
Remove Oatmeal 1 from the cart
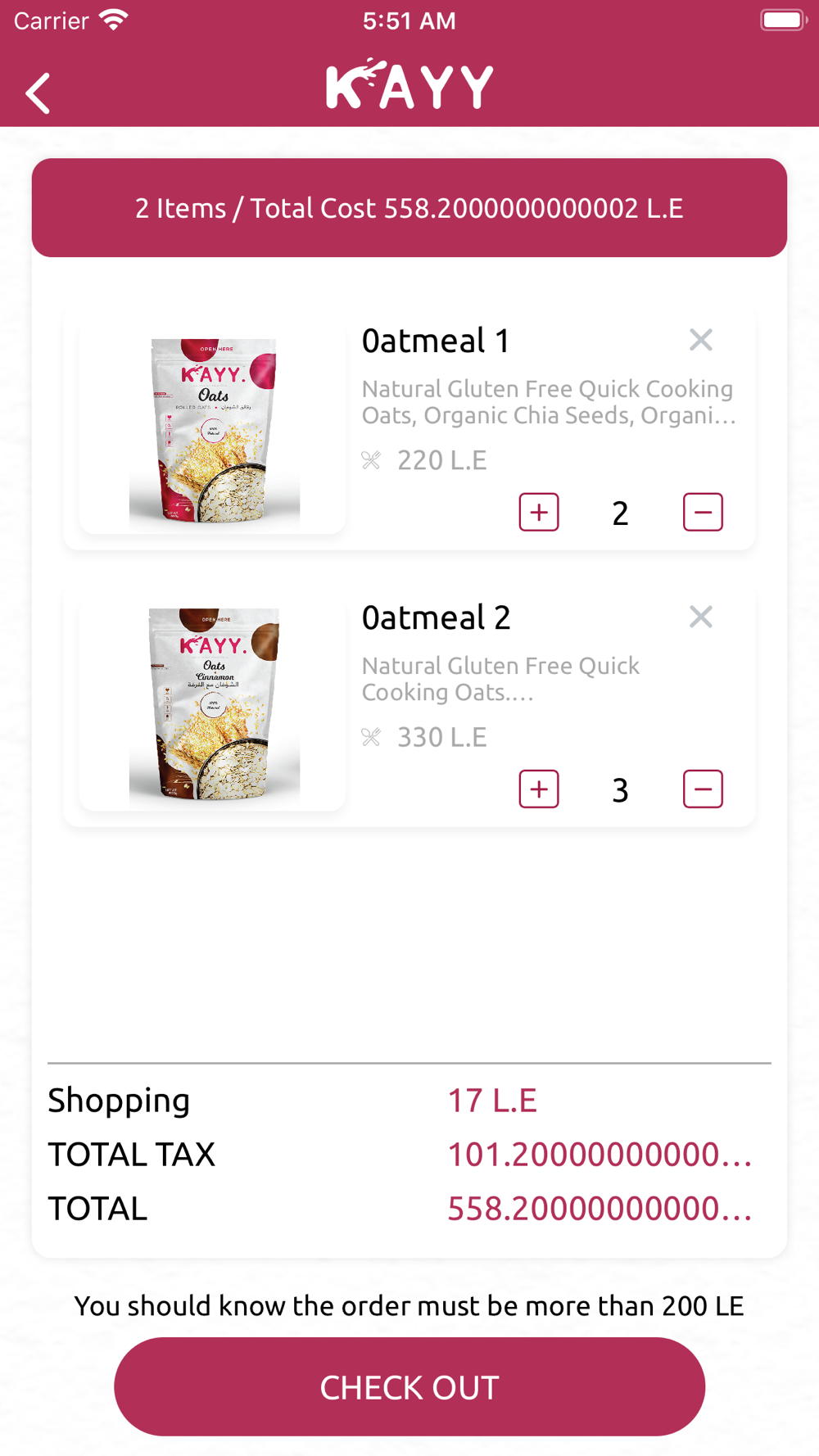point(701,340)
